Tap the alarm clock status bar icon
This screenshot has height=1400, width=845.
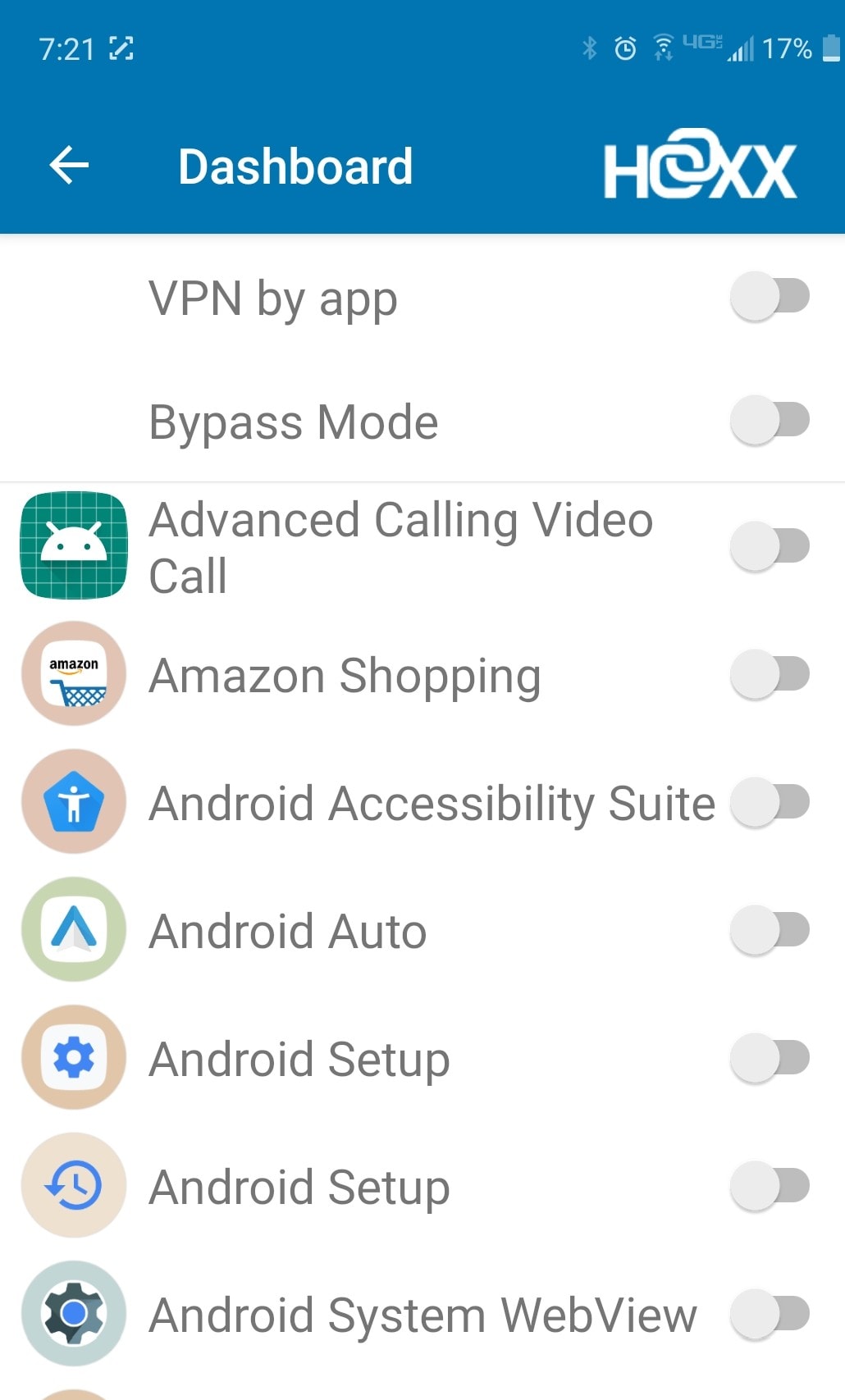click(x=624, y=49)
